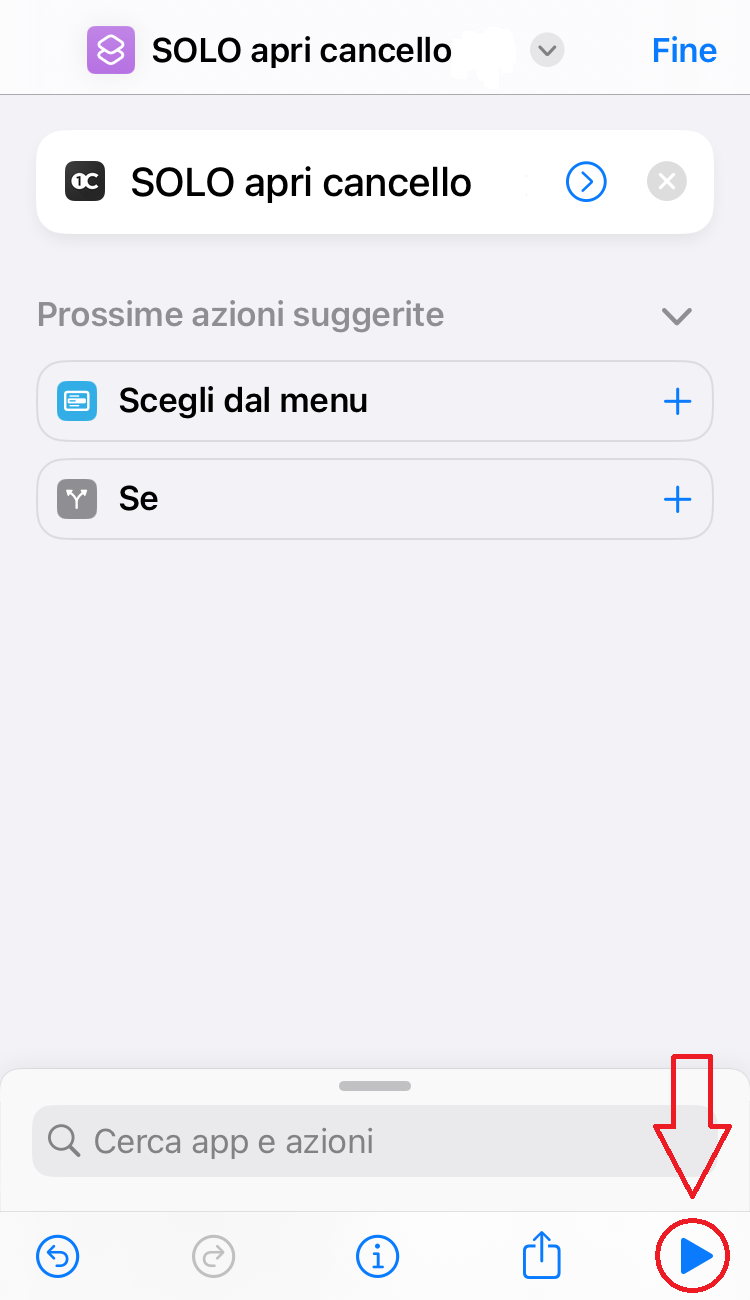Add the Se action

[x=677, y=499]
